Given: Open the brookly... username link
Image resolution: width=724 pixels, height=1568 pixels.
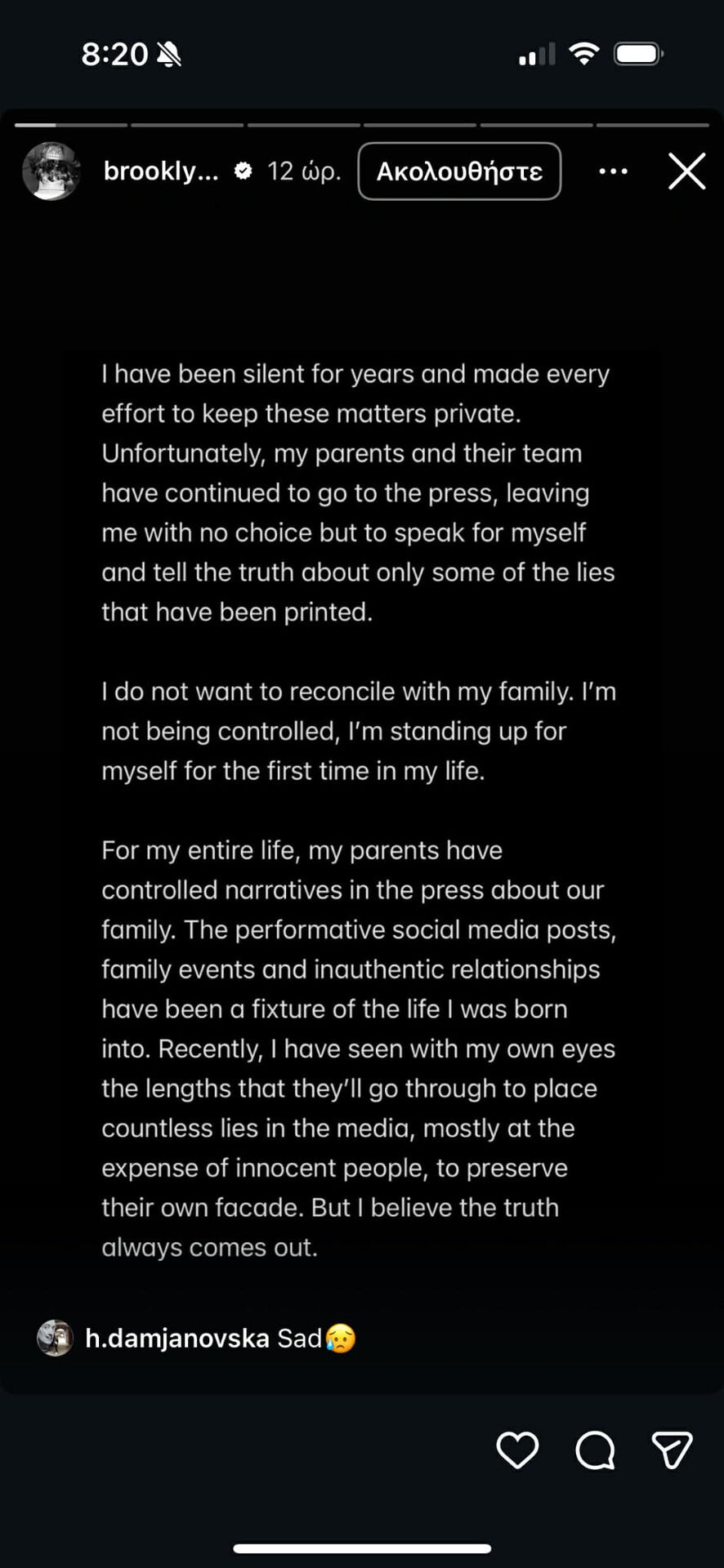Looking at the screenshot, I should pyautogui.click(x=161, y=171).
